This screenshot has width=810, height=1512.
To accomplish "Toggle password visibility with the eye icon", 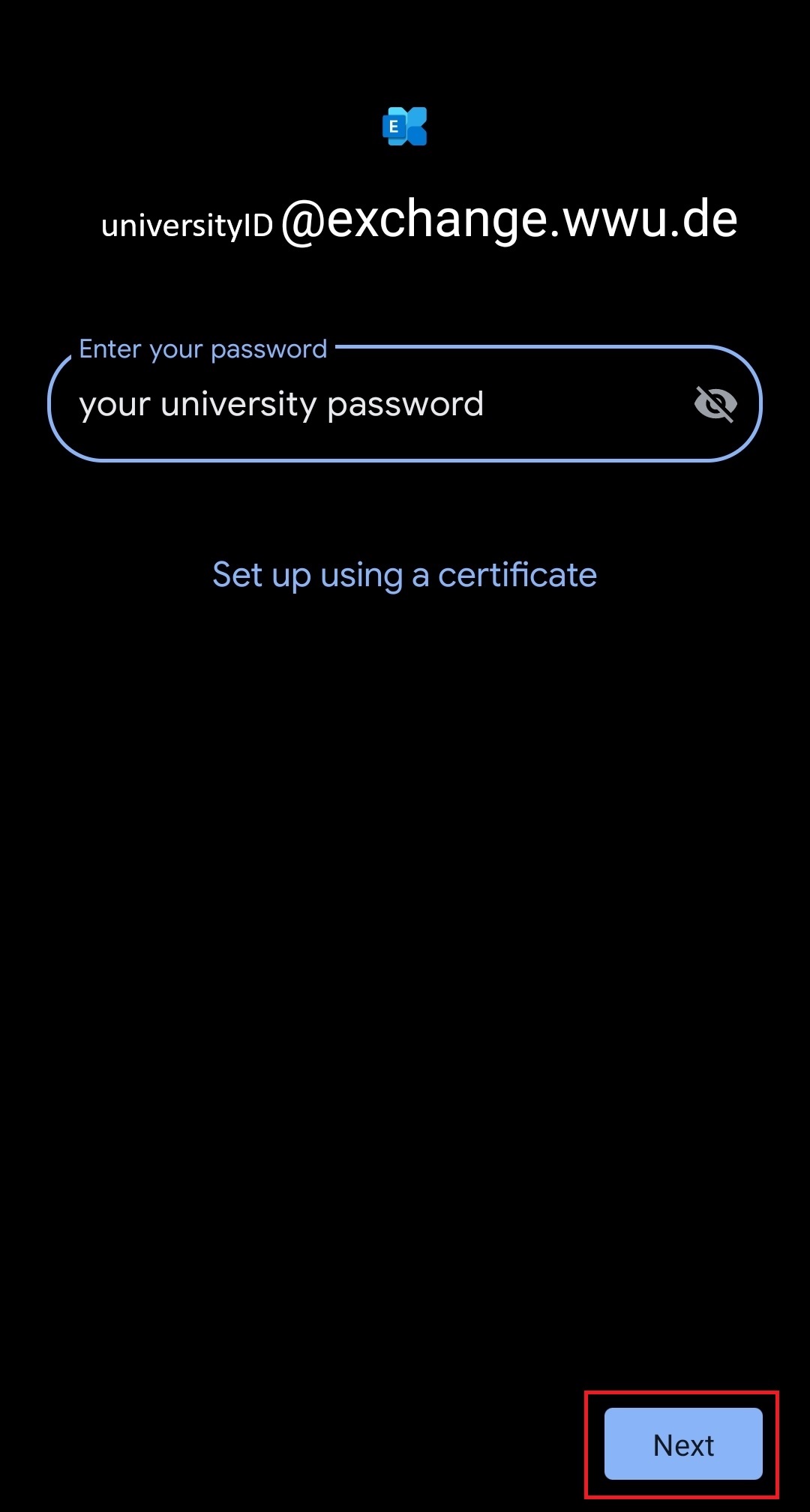I will [x=715, y=404].
